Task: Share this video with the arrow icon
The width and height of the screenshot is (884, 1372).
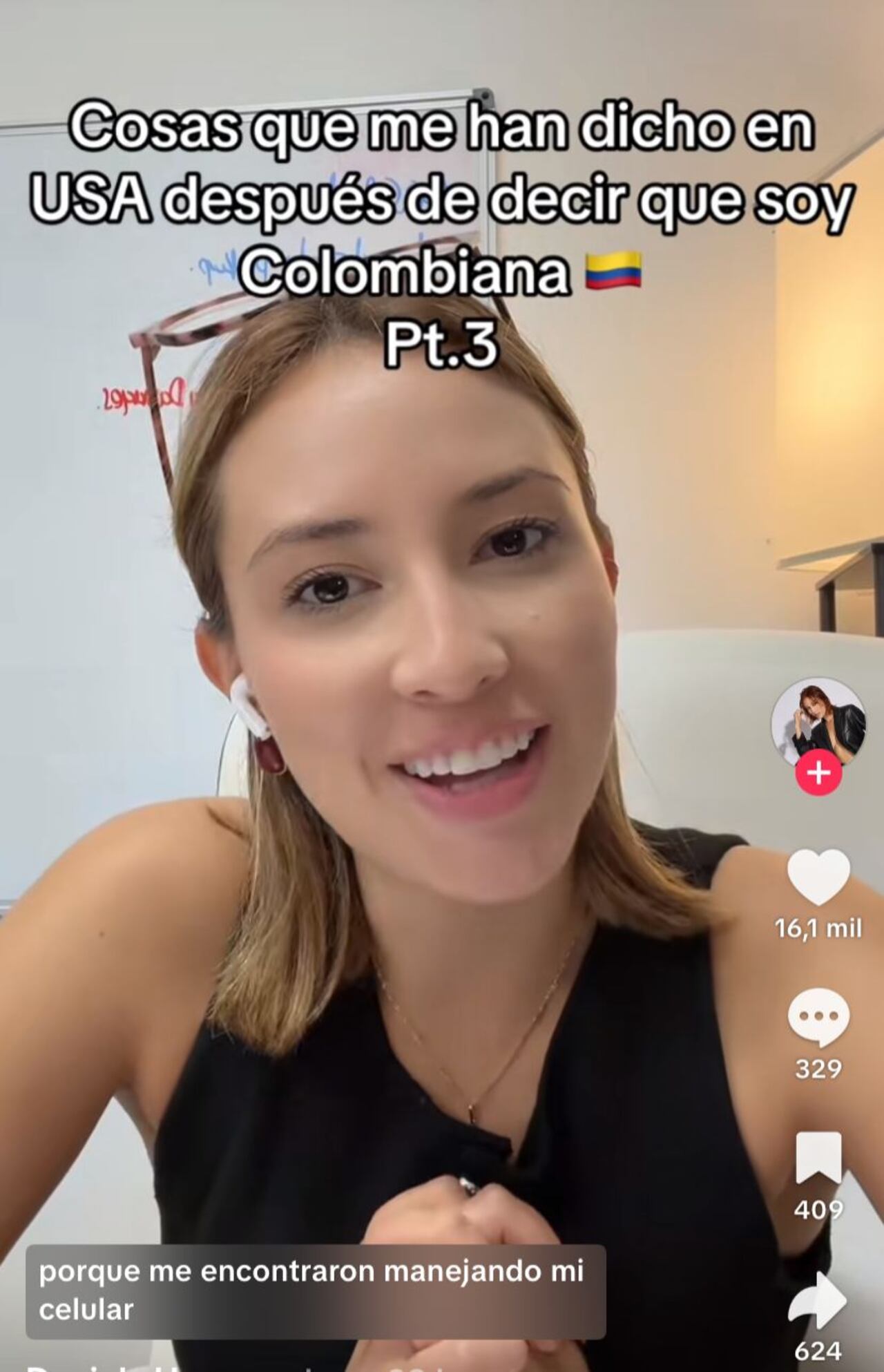Action: pos(818,1299)
